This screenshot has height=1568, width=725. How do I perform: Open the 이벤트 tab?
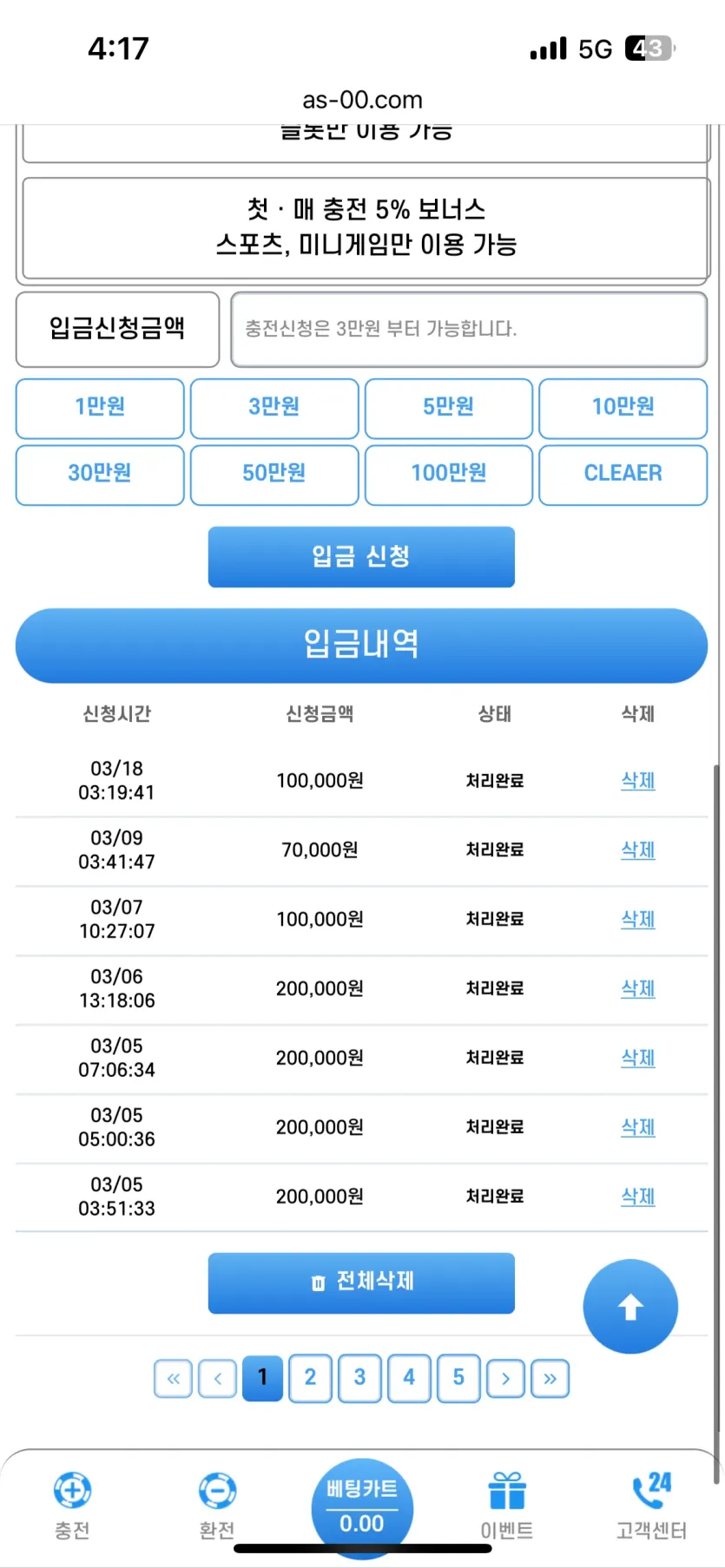tap(507, 1506)
